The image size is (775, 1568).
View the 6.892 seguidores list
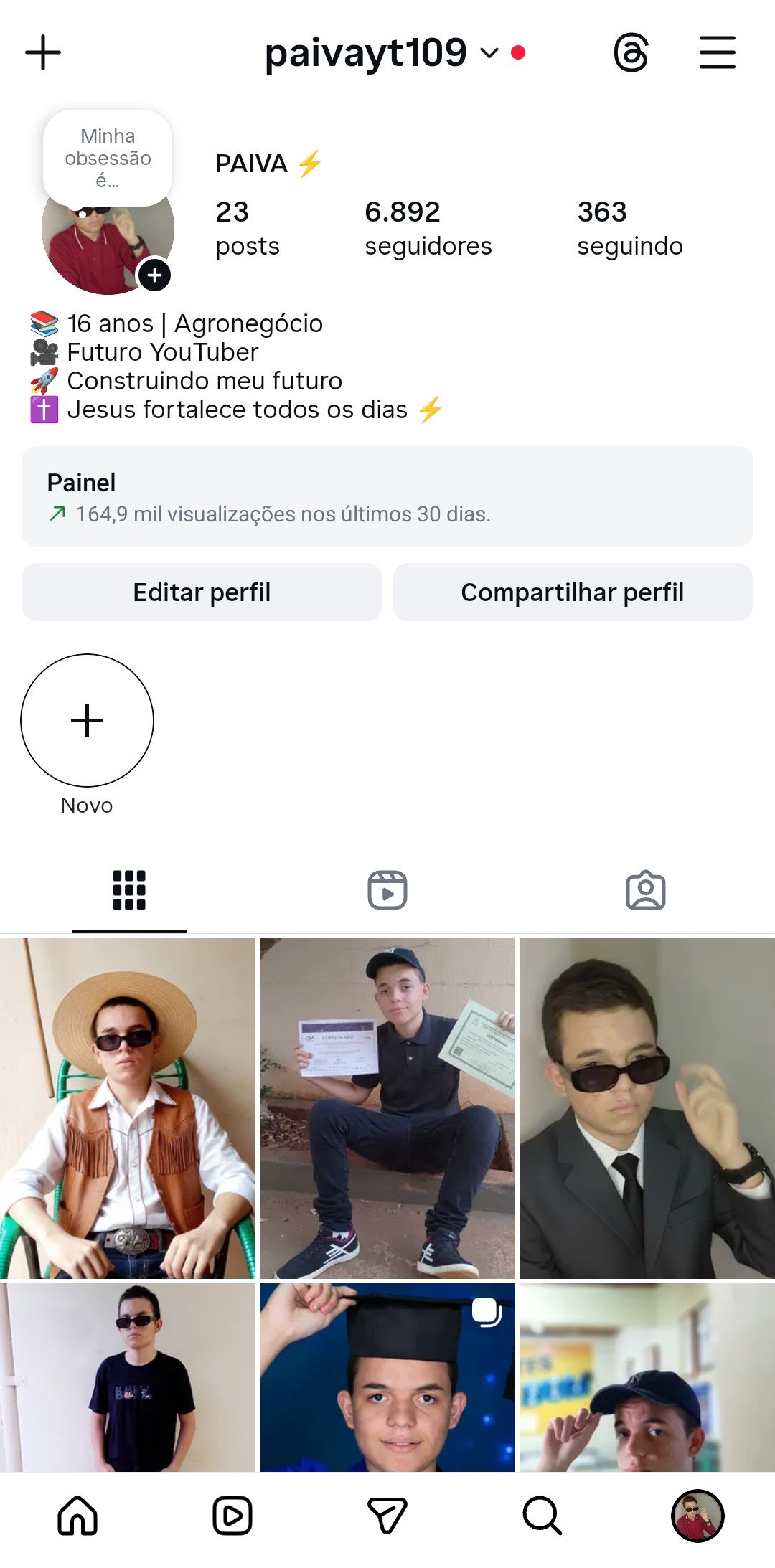point(428,228)
